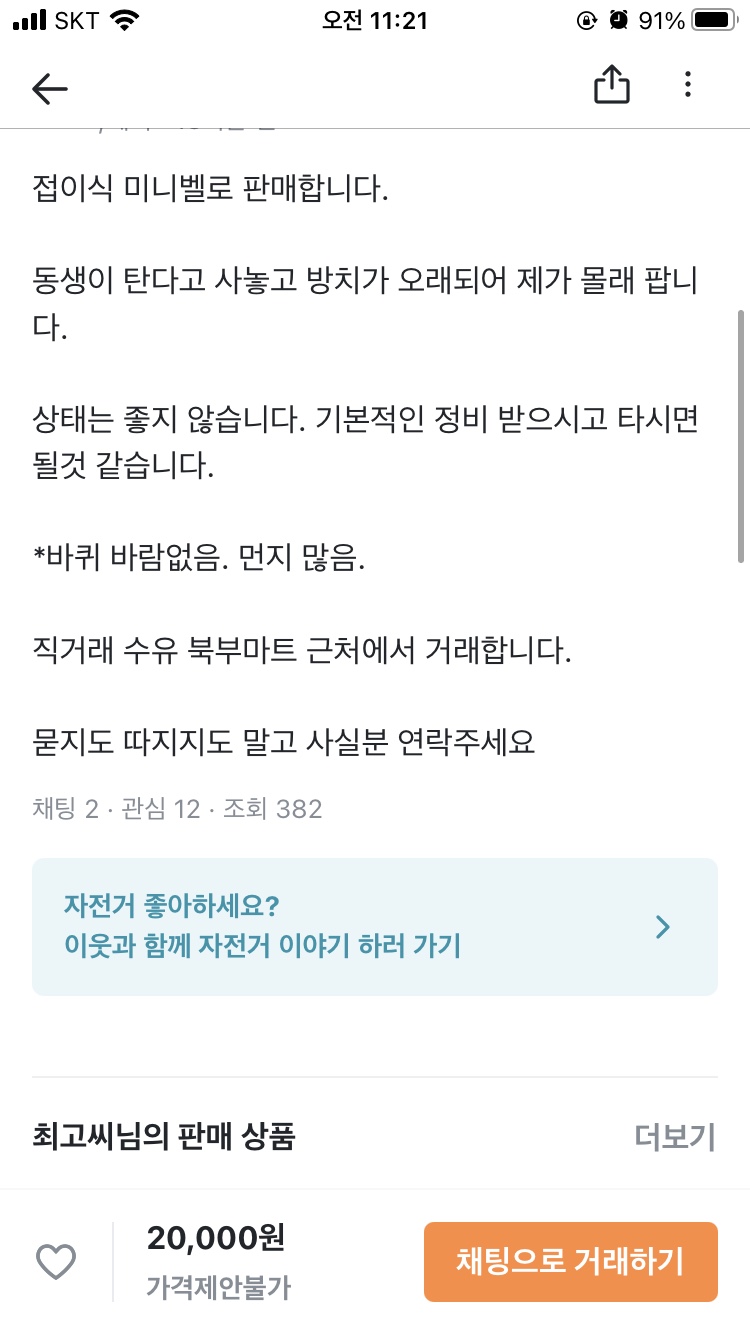This screenshot has height=1334, width=750.
Task: Open the 자전거 이야기 하러 가기 banner
Action: pyautogui.click(x=375, y=927)
